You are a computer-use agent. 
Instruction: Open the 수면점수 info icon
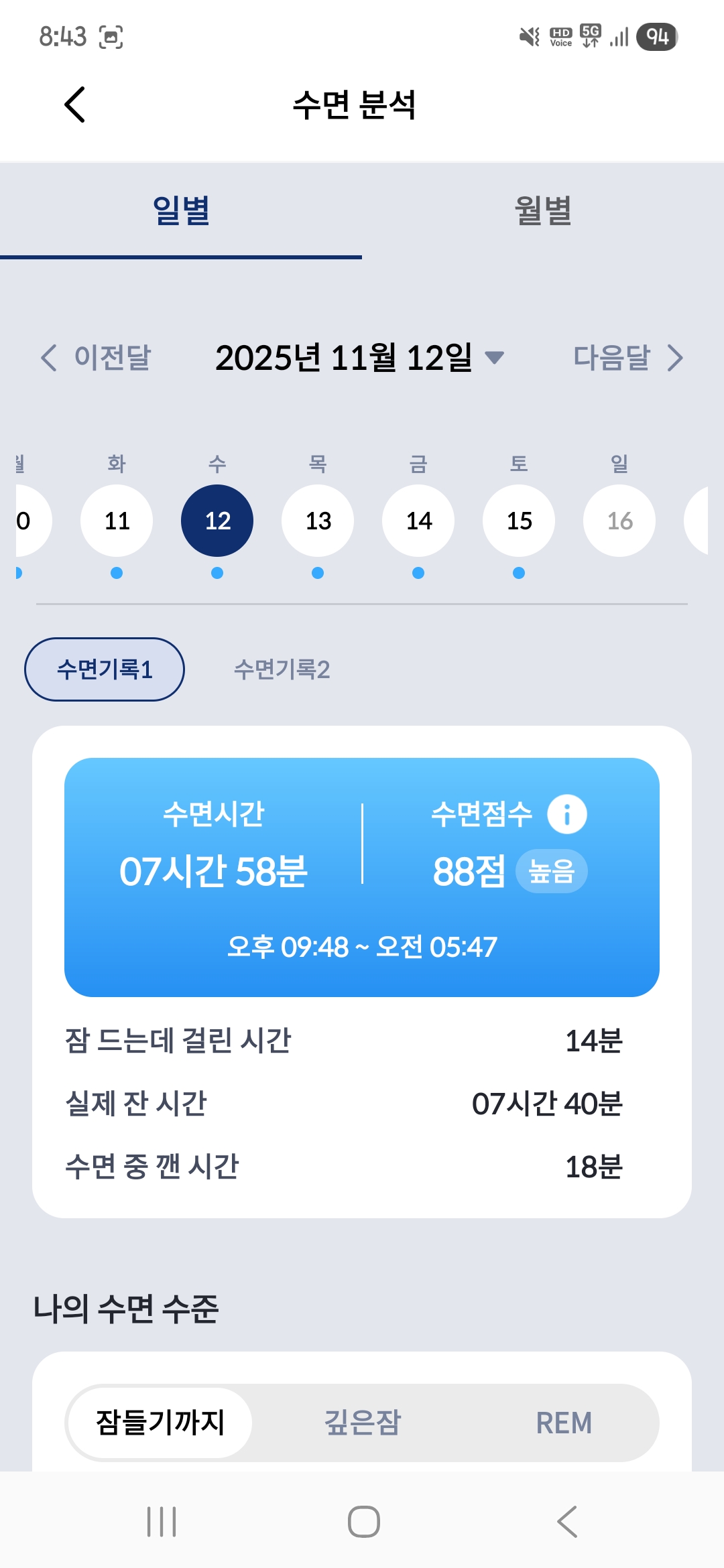tap(566, 814)
